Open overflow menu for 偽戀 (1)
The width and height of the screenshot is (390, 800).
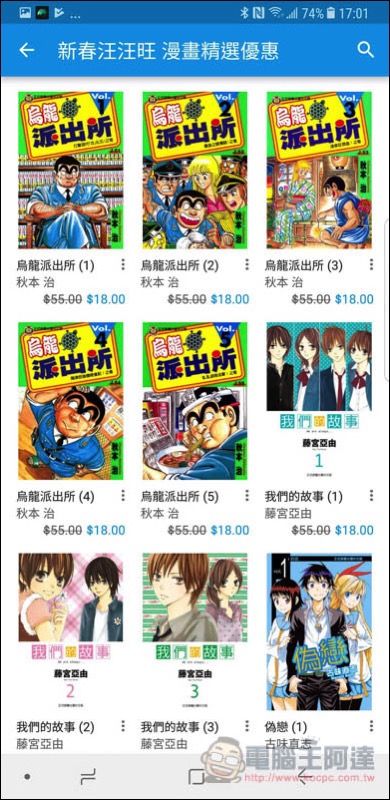coord(372,726)
